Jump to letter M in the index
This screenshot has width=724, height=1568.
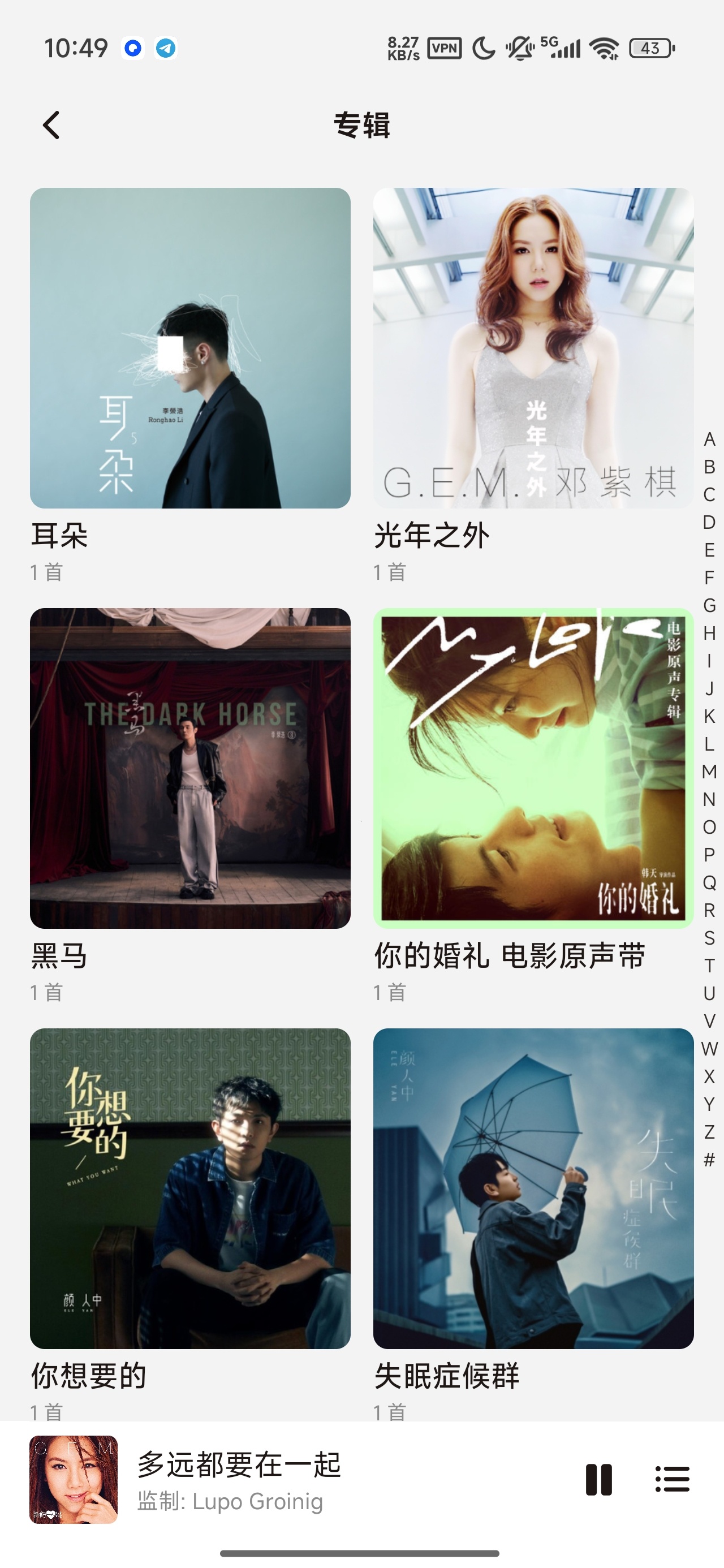click(709, 772)
